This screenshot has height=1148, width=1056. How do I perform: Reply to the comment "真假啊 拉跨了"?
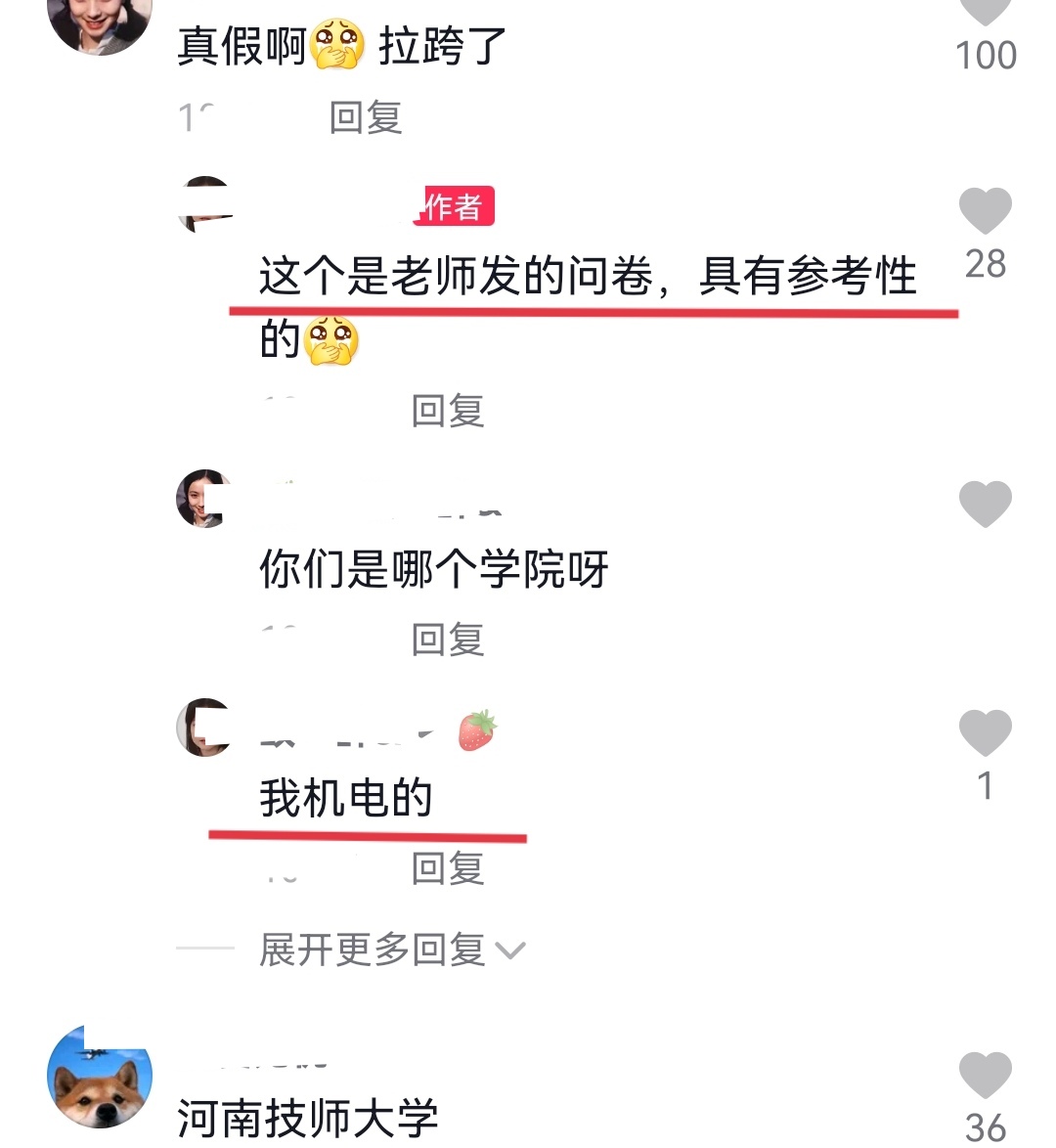tap(364, 117)
